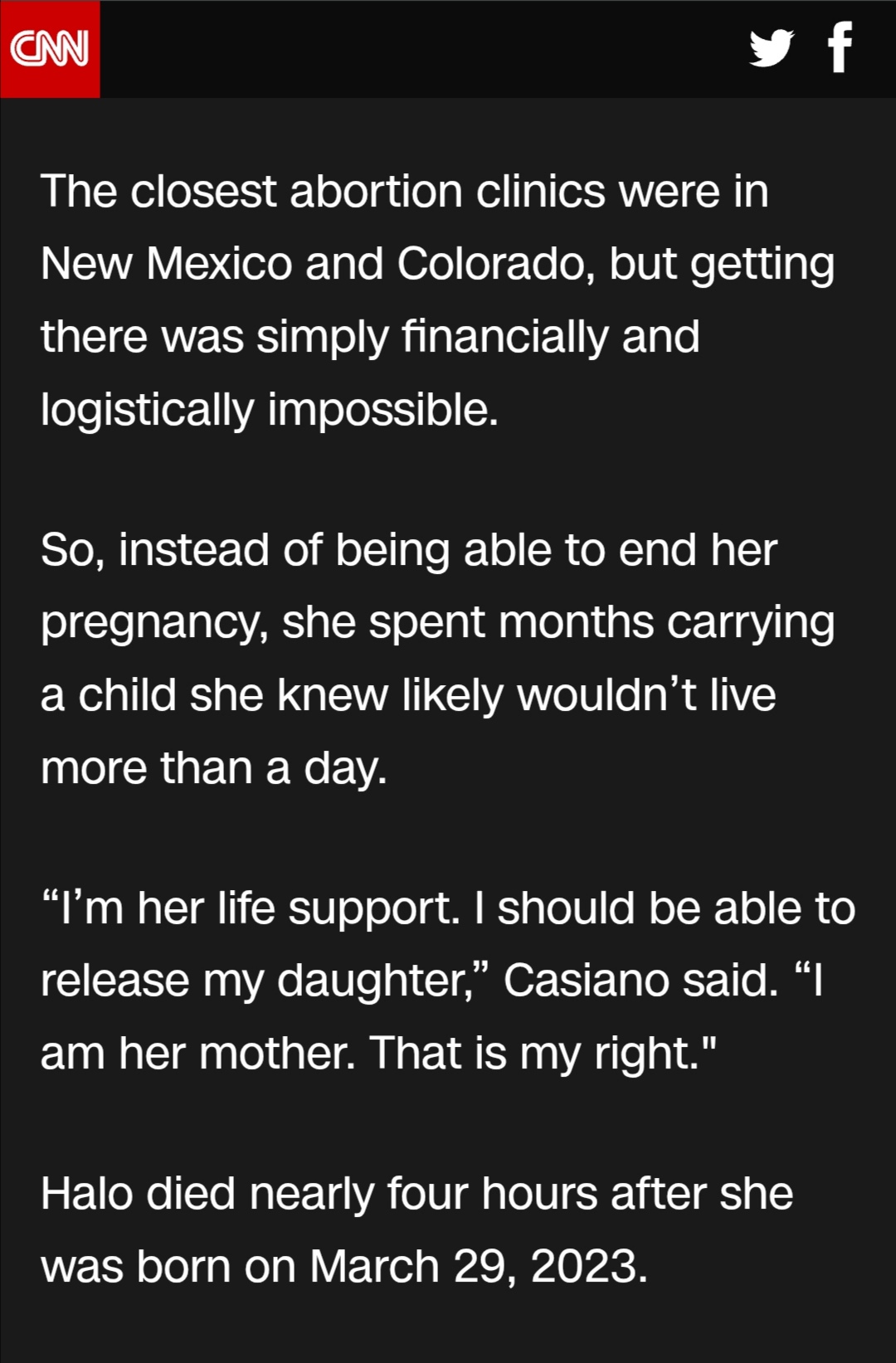896x1363 pixels.
Task: Share article on Twitter
Action: click(x=771, y=48)
